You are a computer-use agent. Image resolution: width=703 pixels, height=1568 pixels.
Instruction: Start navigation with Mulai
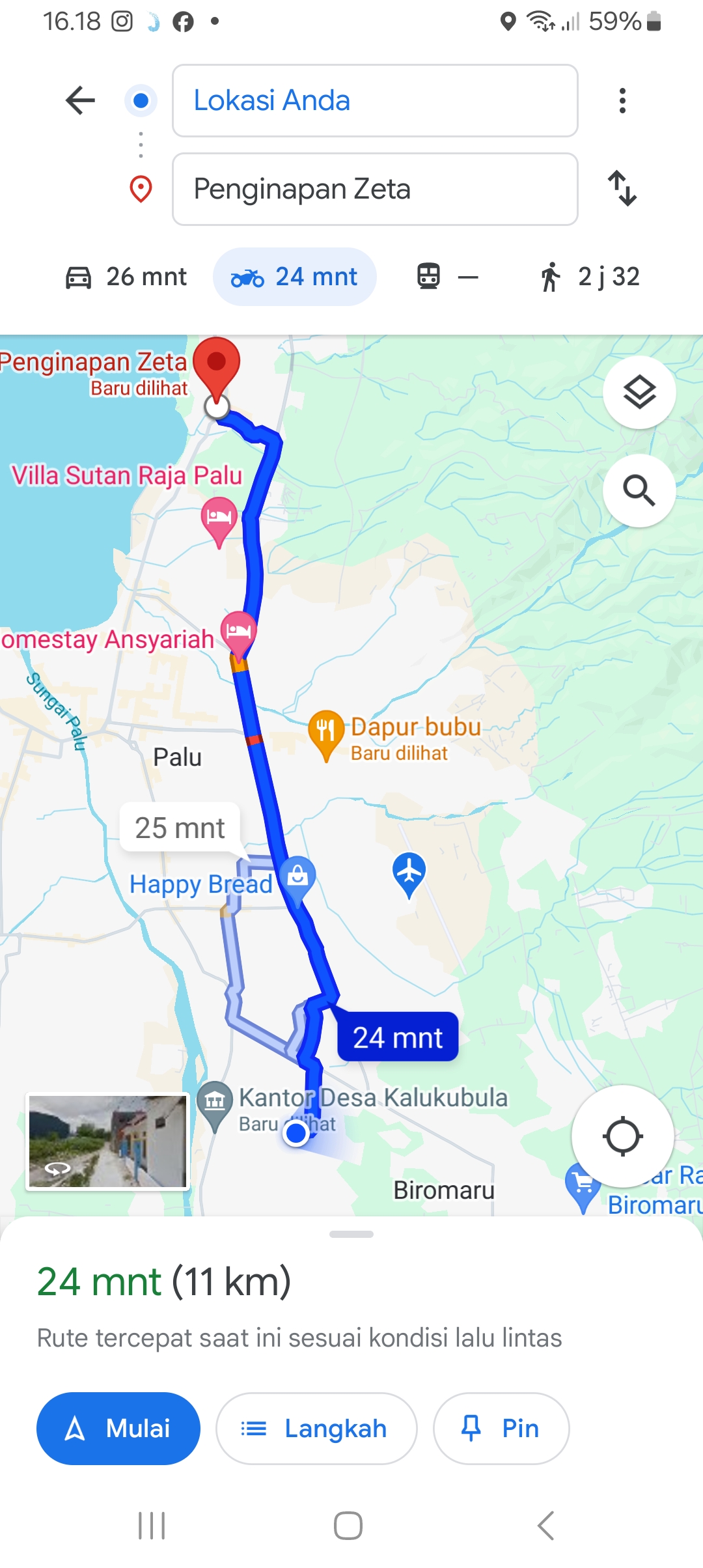point(118,1429)
